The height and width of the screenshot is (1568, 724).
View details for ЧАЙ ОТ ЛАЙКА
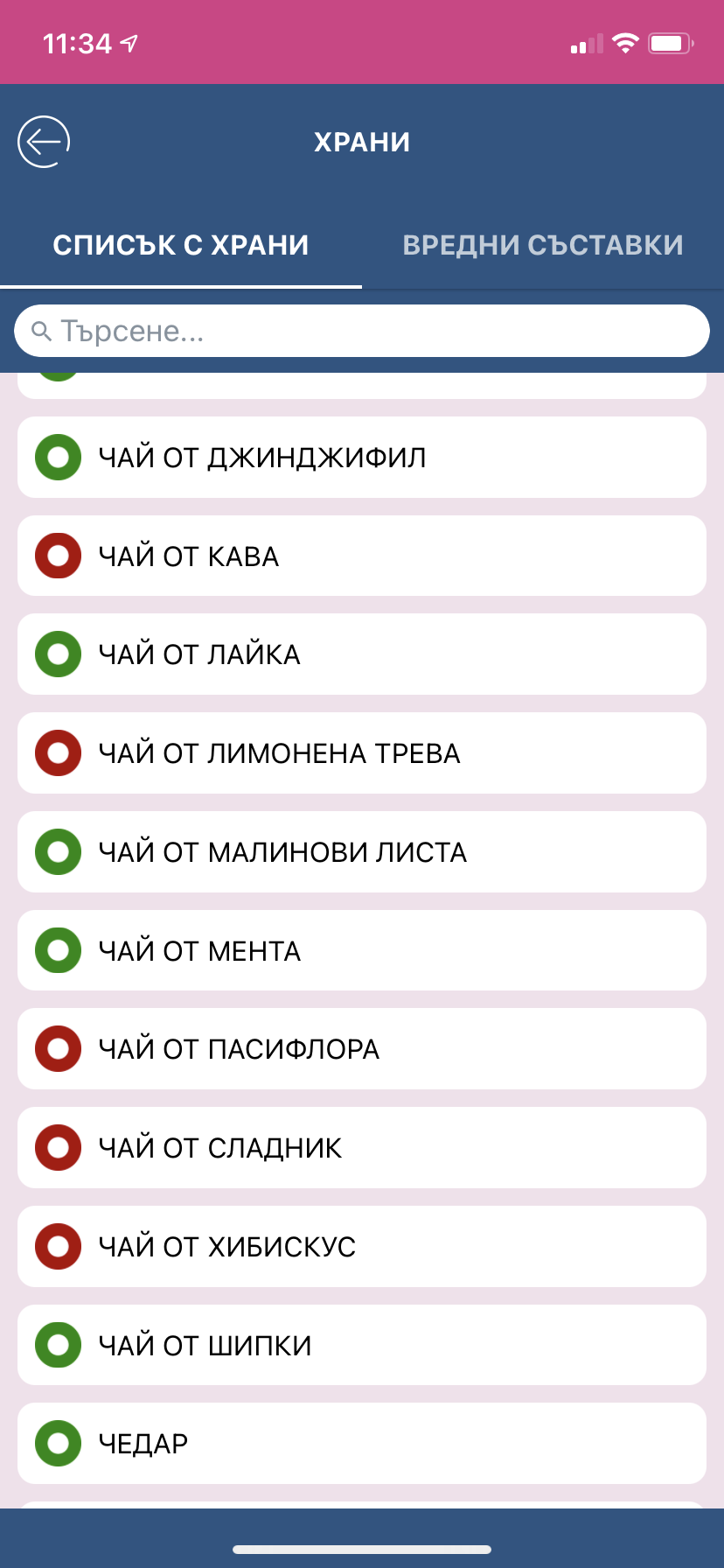[x=362, y=654]
